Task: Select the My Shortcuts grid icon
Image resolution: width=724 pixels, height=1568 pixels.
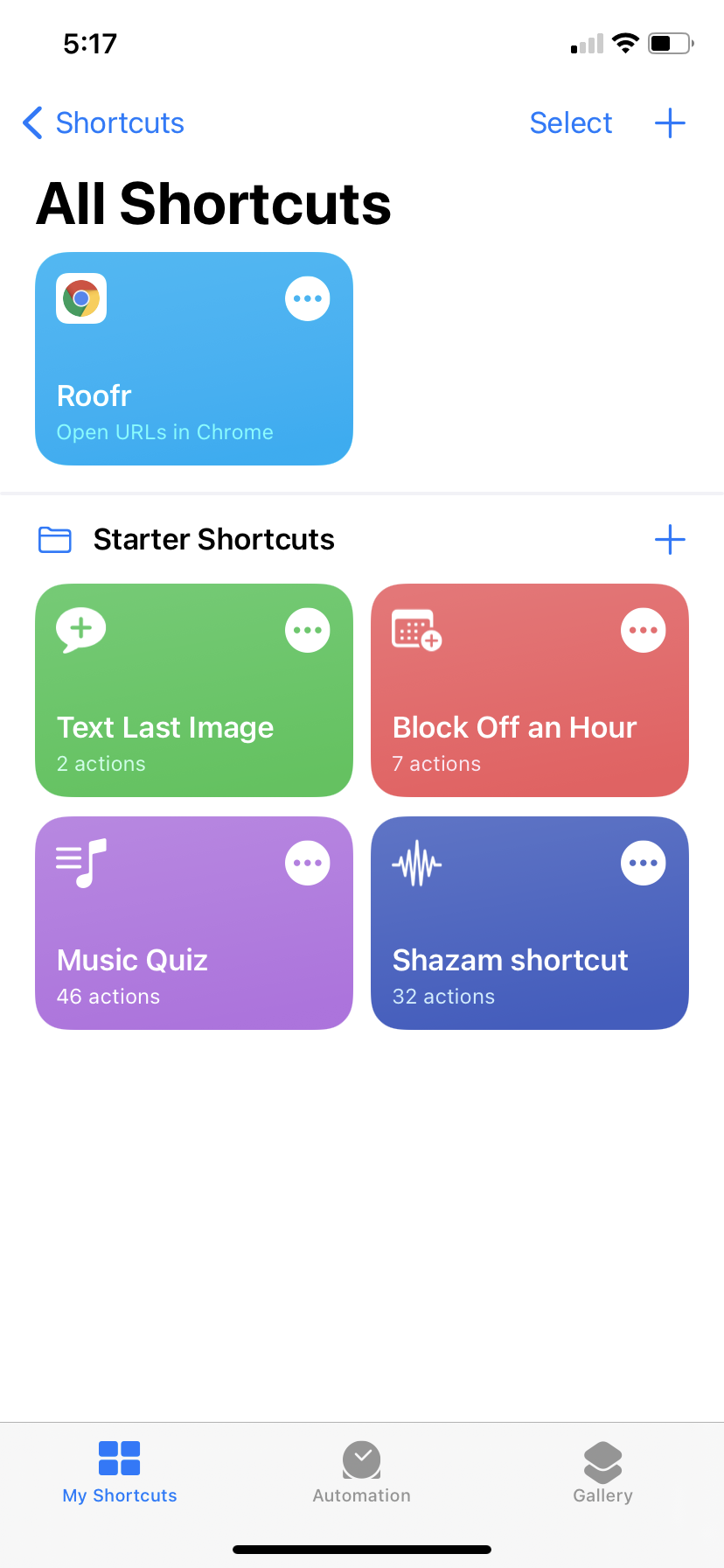Action: [x=119, y=1457]
